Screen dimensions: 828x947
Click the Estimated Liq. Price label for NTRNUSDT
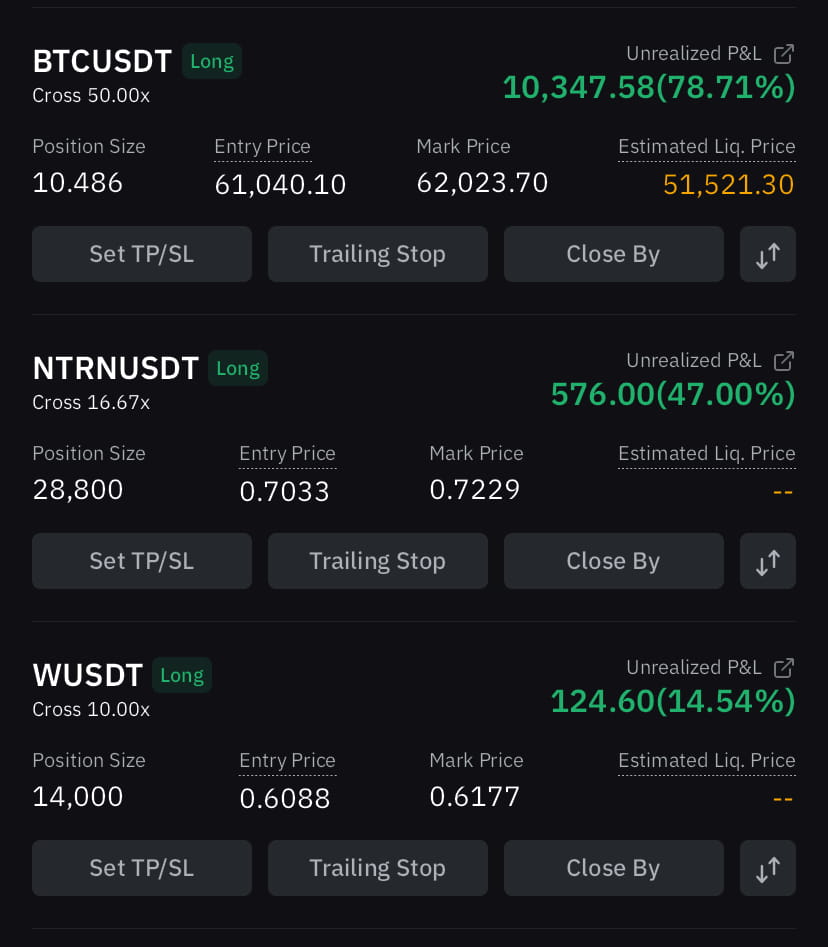coord(706,453)
